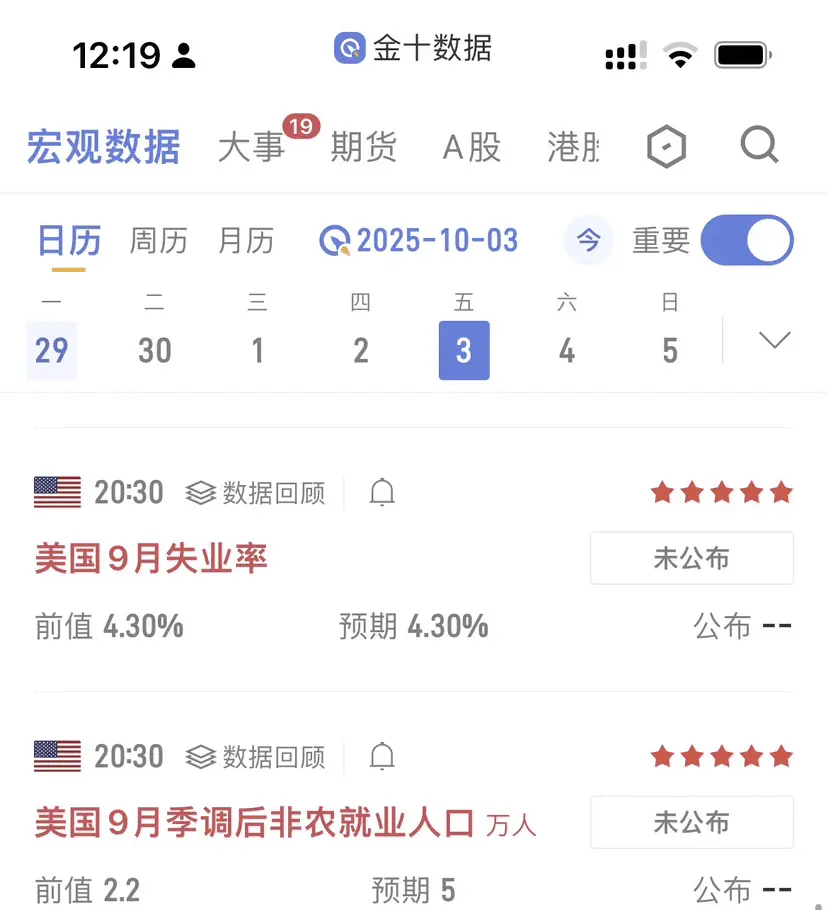Switch to the 港股 tab
This screenshot has width=828, height=910.
(574, 148)
